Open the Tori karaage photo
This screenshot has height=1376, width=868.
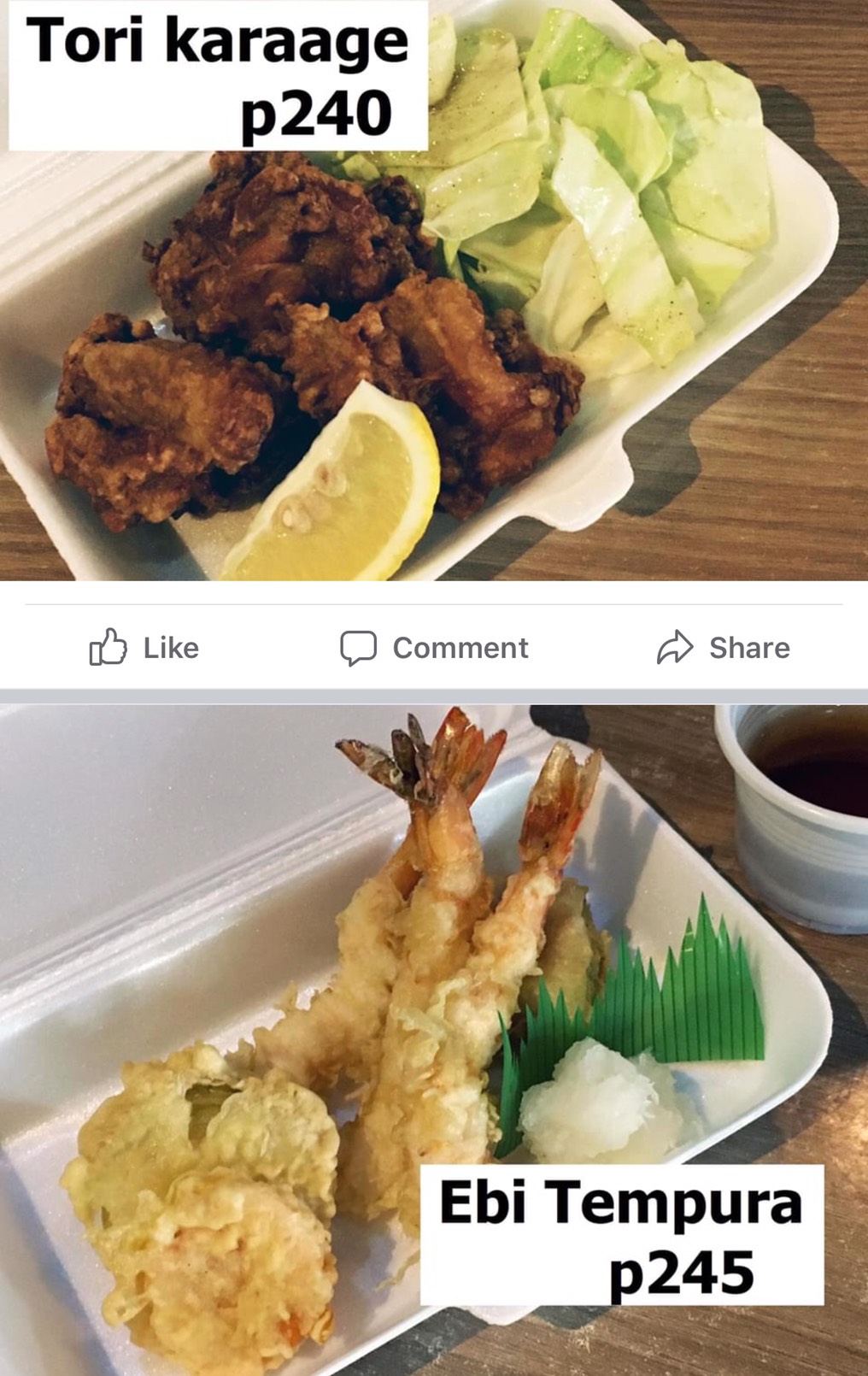(x=434, y=342)
